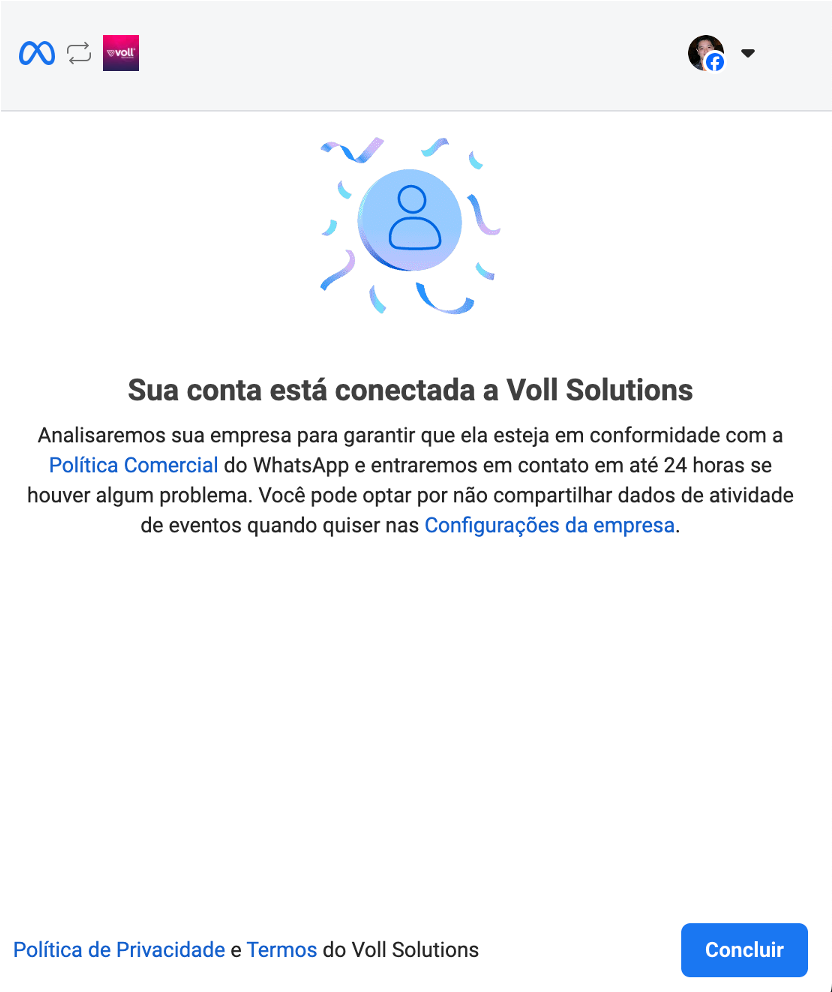This screenshot has width=832, height=992.
Task: Open the Política Comercial link
Action: (133, 466)
